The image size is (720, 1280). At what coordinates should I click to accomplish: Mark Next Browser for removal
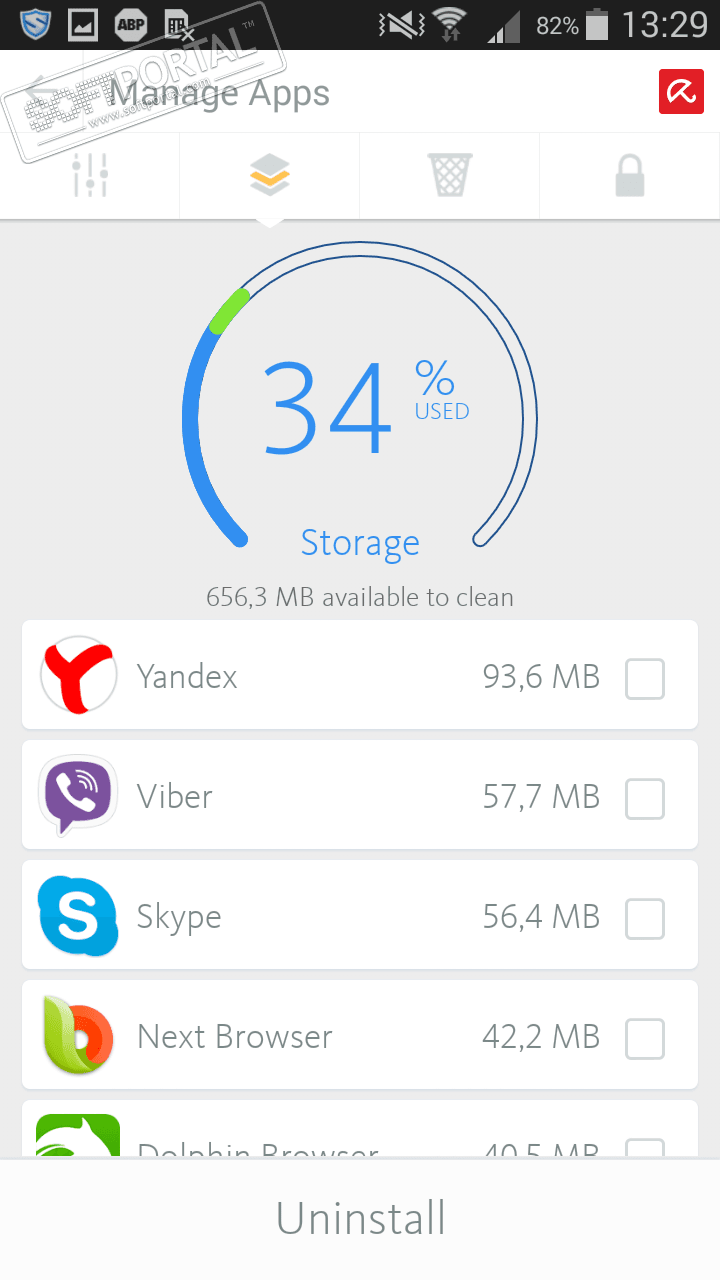(x=645, y=1039)
